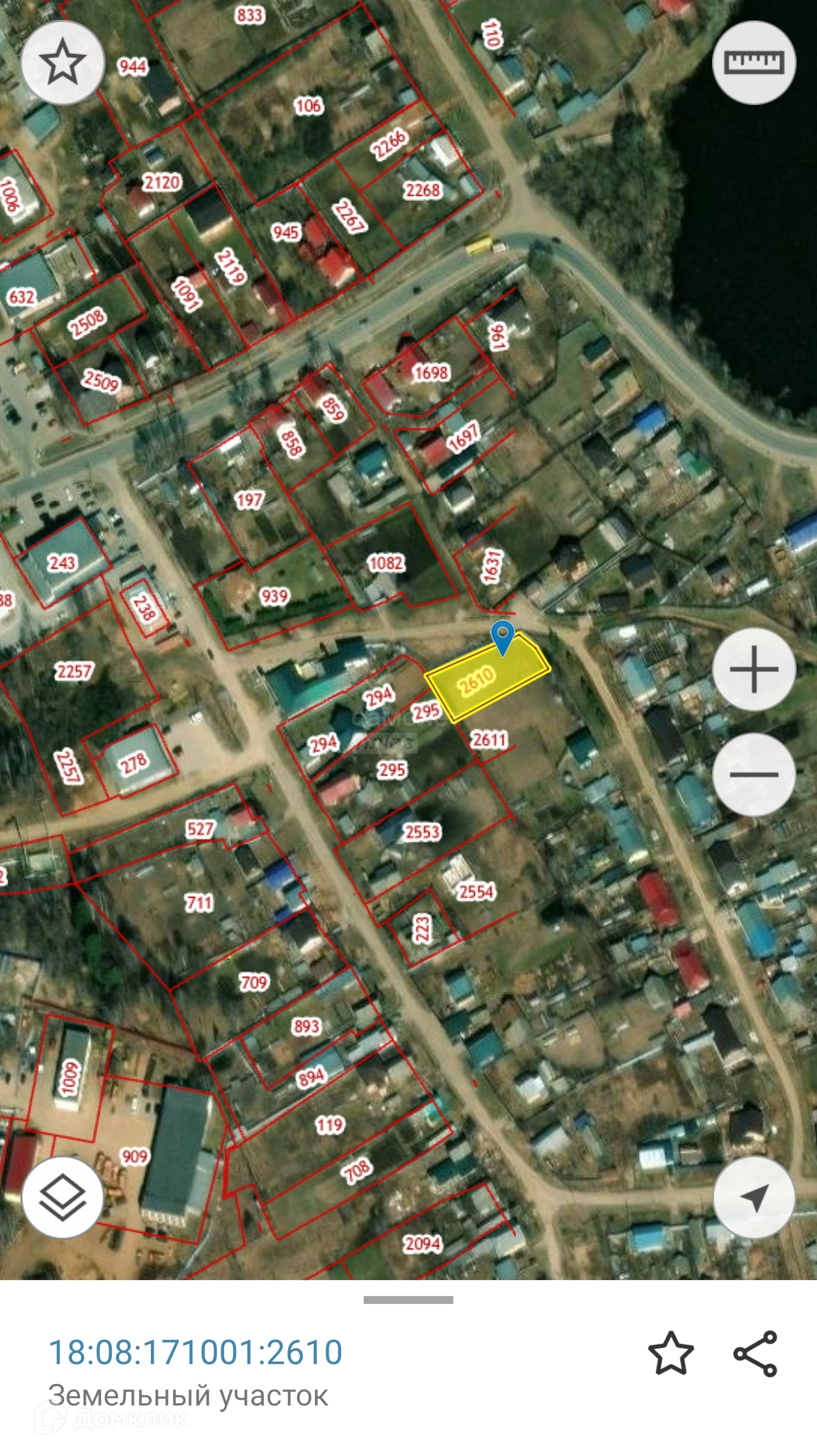Share the selected land parcel
Screen dimensions: 817x1456
click(755, 1353)
